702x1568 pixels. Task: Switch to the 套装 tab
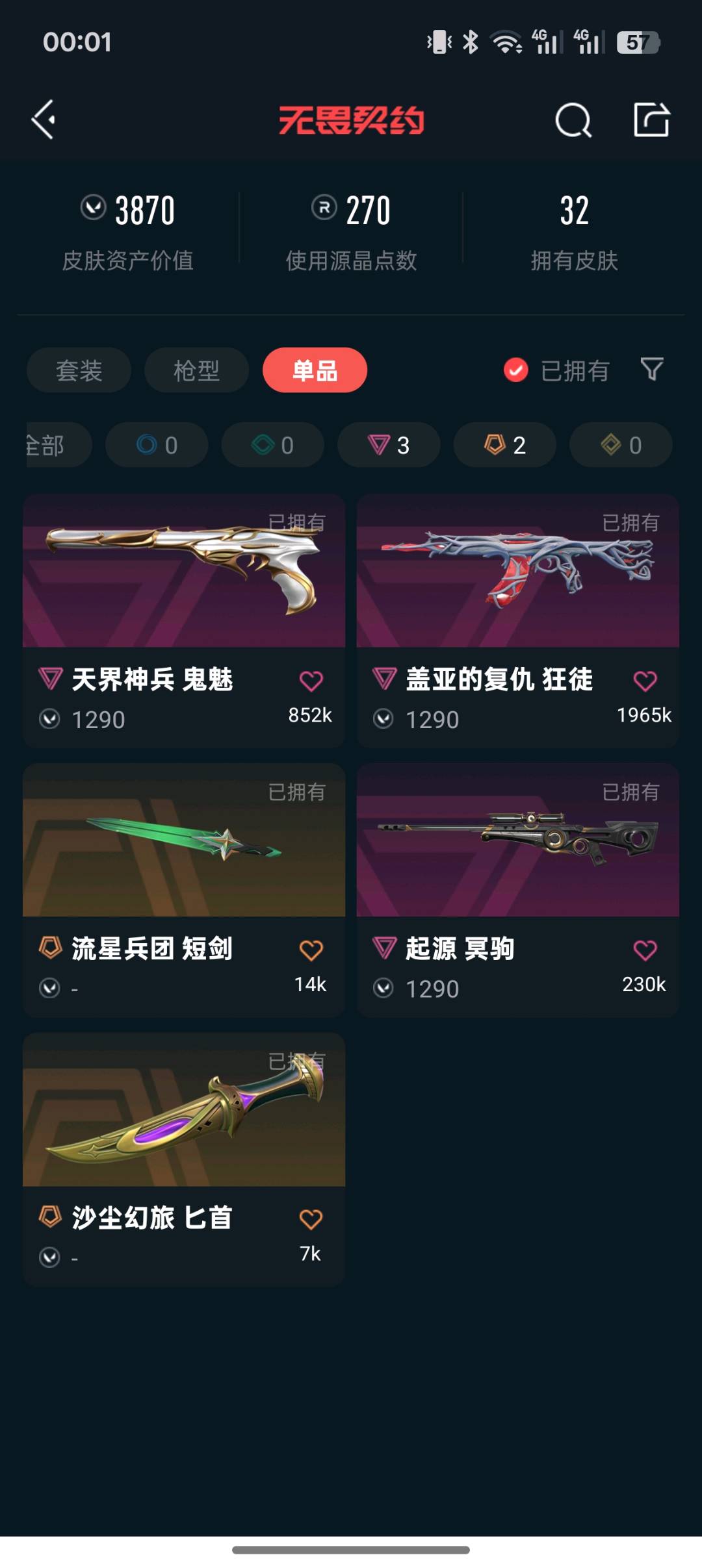pos(79,370)
